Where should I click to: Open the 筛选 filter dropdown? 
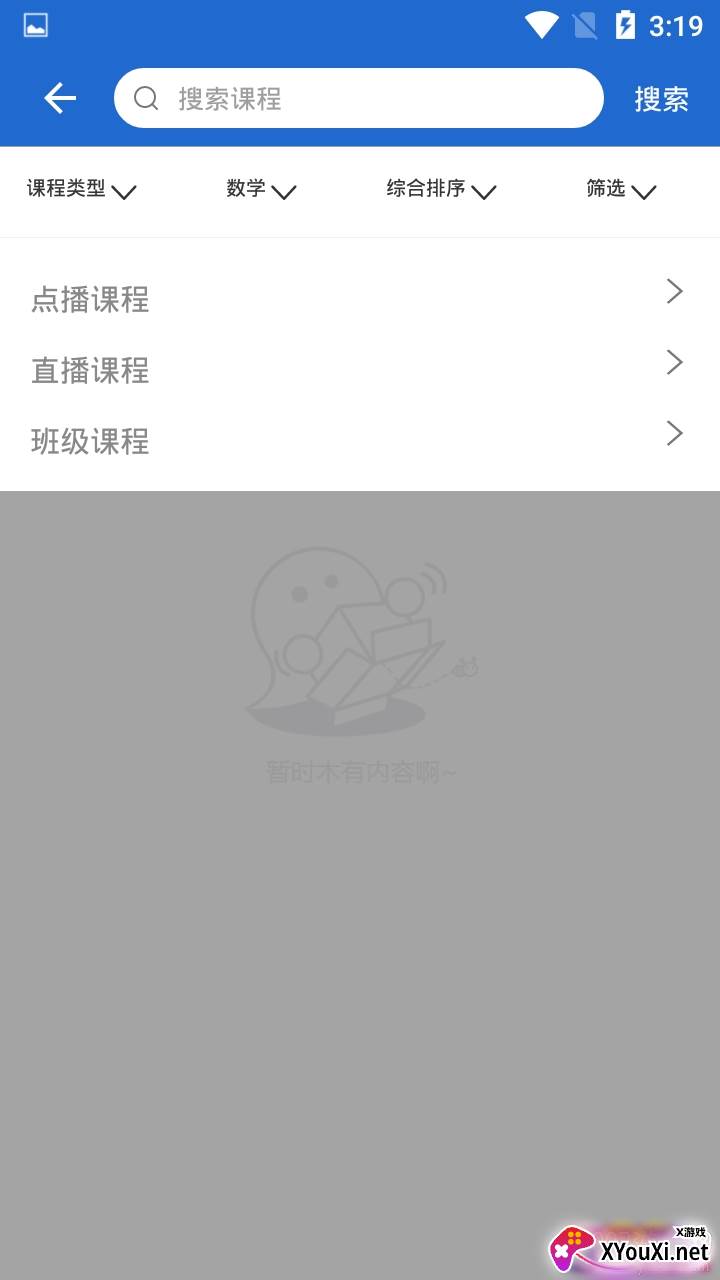click(620, 189)
